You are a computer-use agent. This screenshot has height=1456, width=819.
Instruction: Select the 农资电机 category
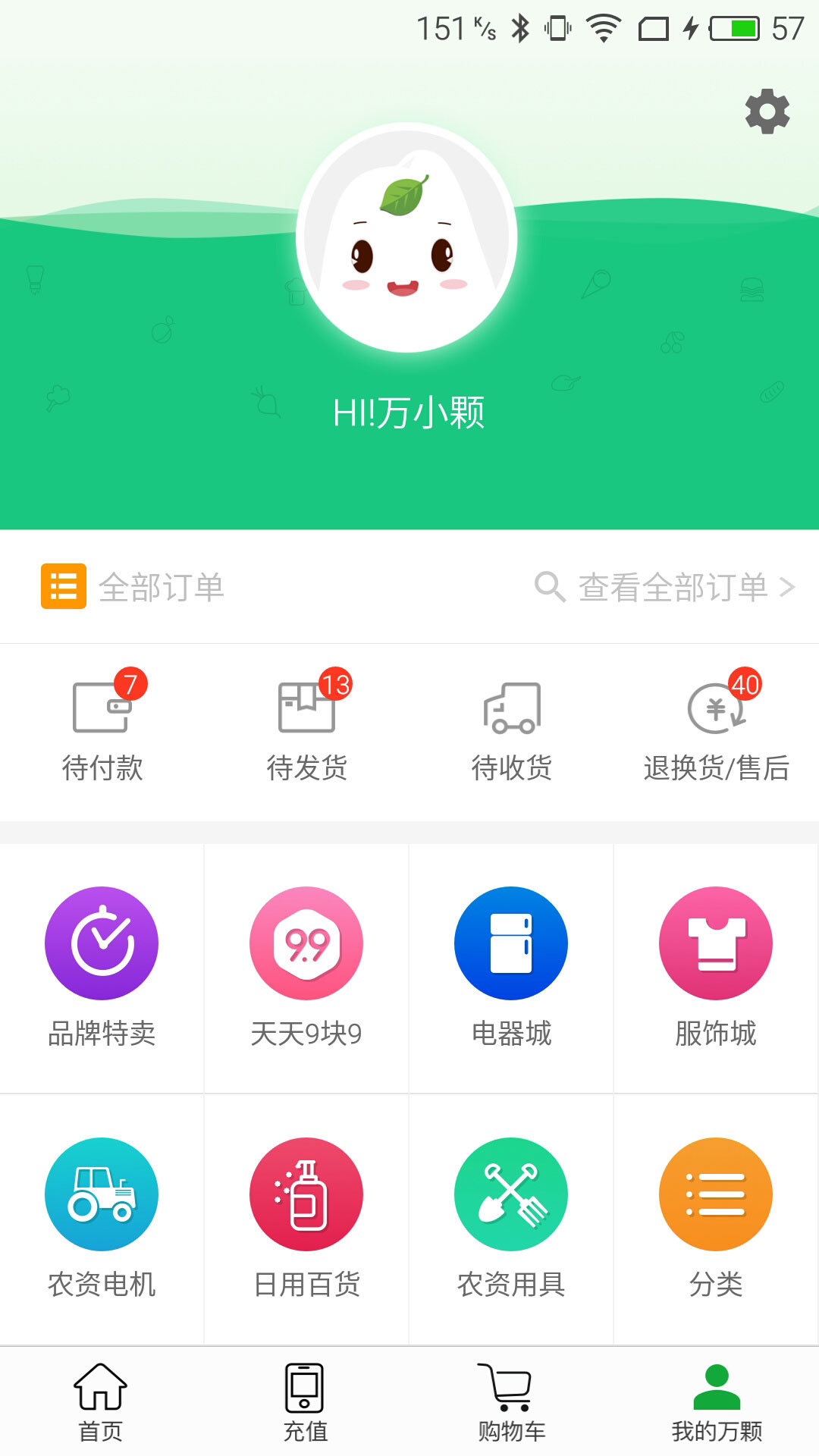[102, 1218]
